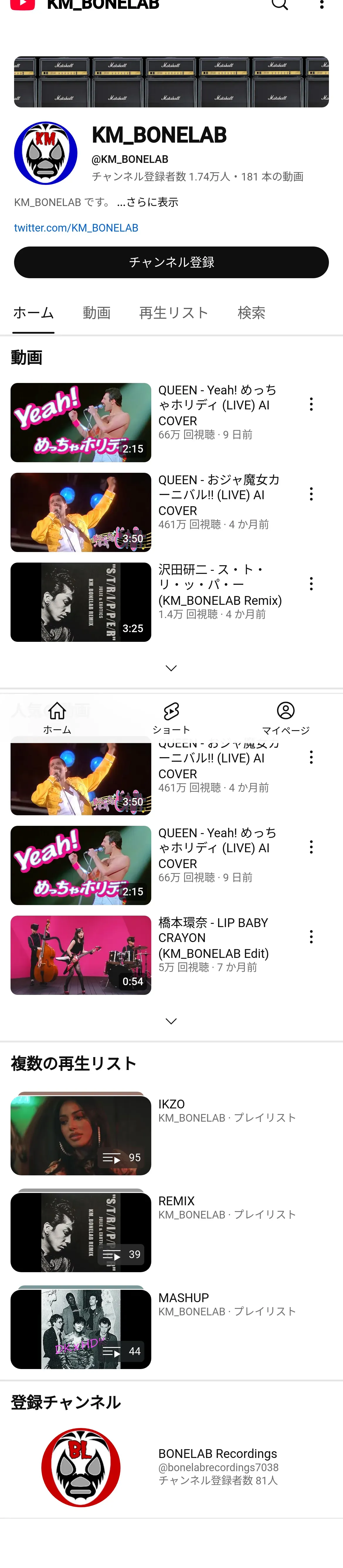Screen dimensions: 343x1568
Task: Open マイページ in the bottom navigation
Action: click(x=285, y=717)
